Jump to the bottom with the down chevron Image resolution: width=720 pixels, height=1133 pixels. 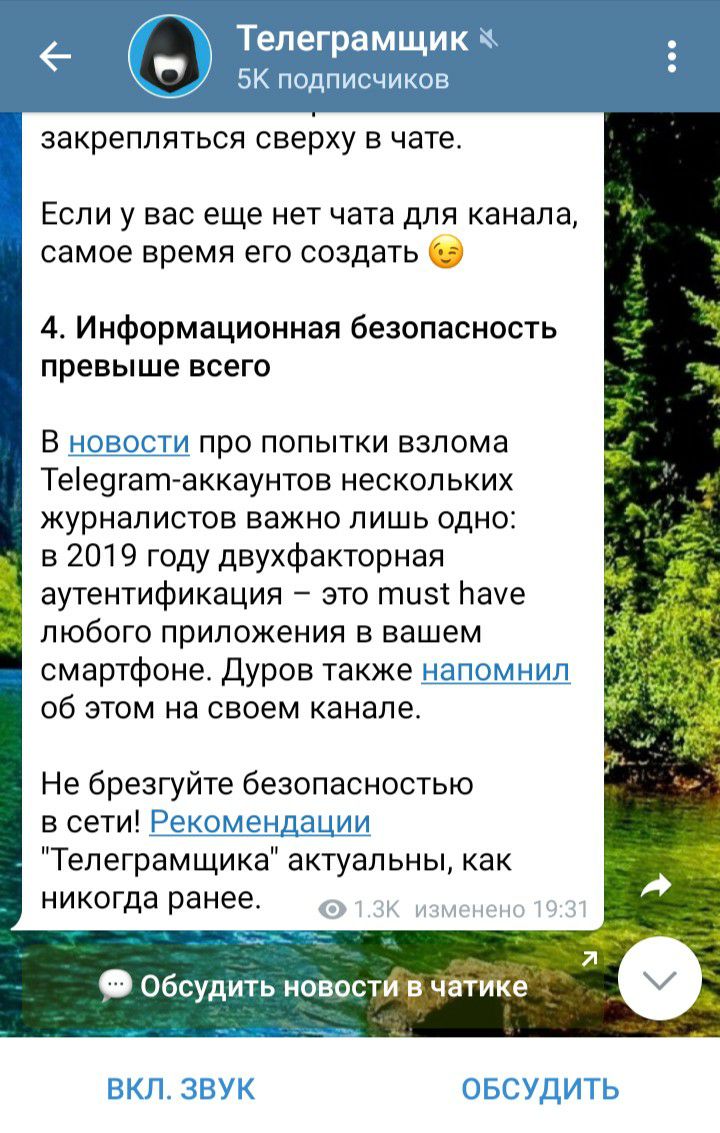(659, 979)
